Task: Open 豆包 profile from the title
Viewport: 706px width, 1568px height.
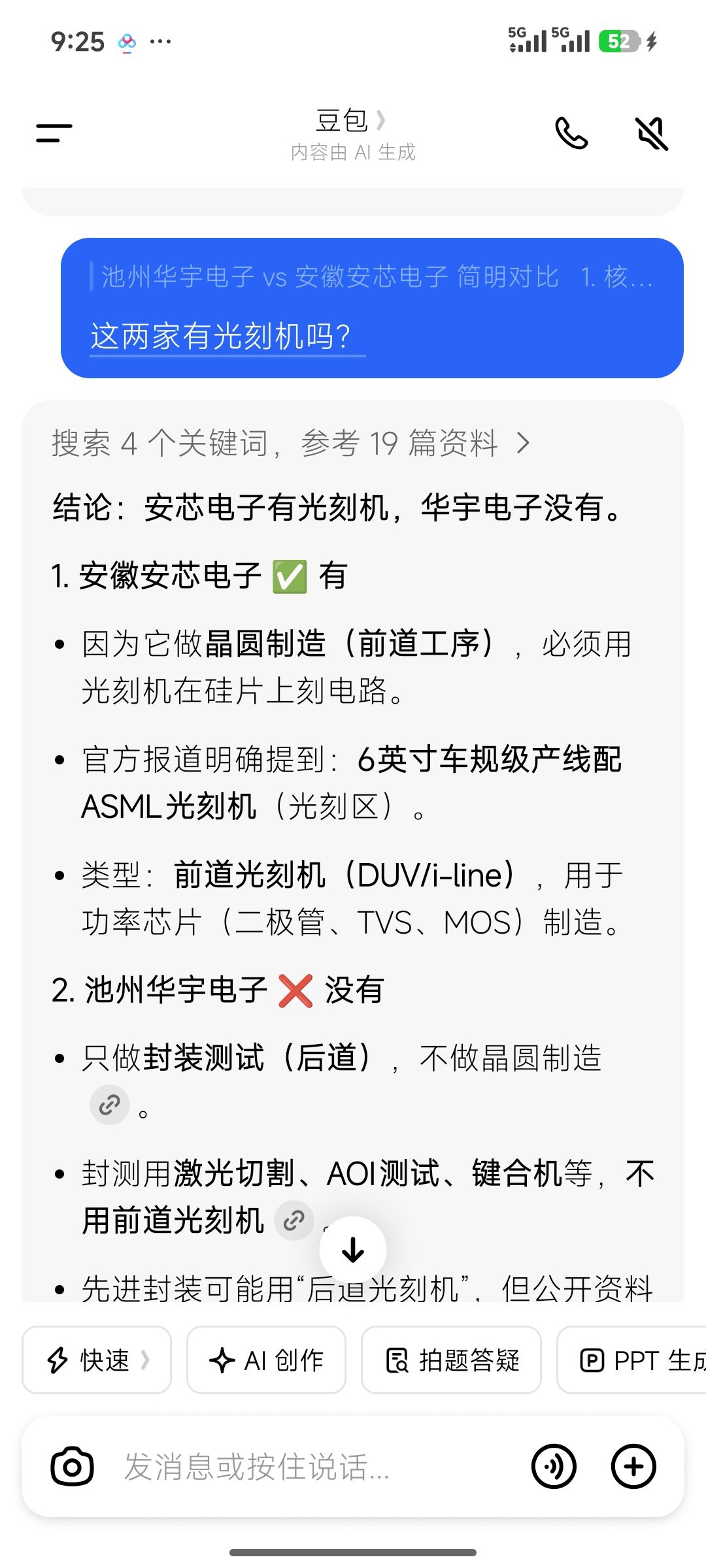Action: coord(351,121)
